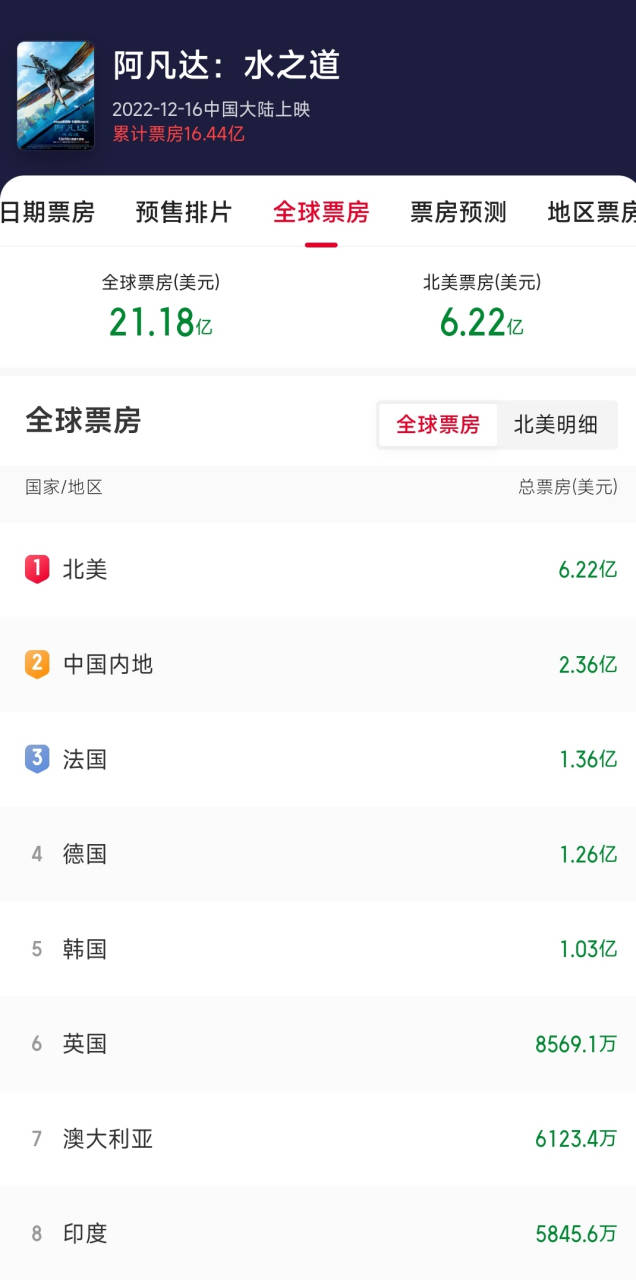Open the 预售排片 tab
Viewport: 636px width, 1280px height.
click(x=183, y=212)
